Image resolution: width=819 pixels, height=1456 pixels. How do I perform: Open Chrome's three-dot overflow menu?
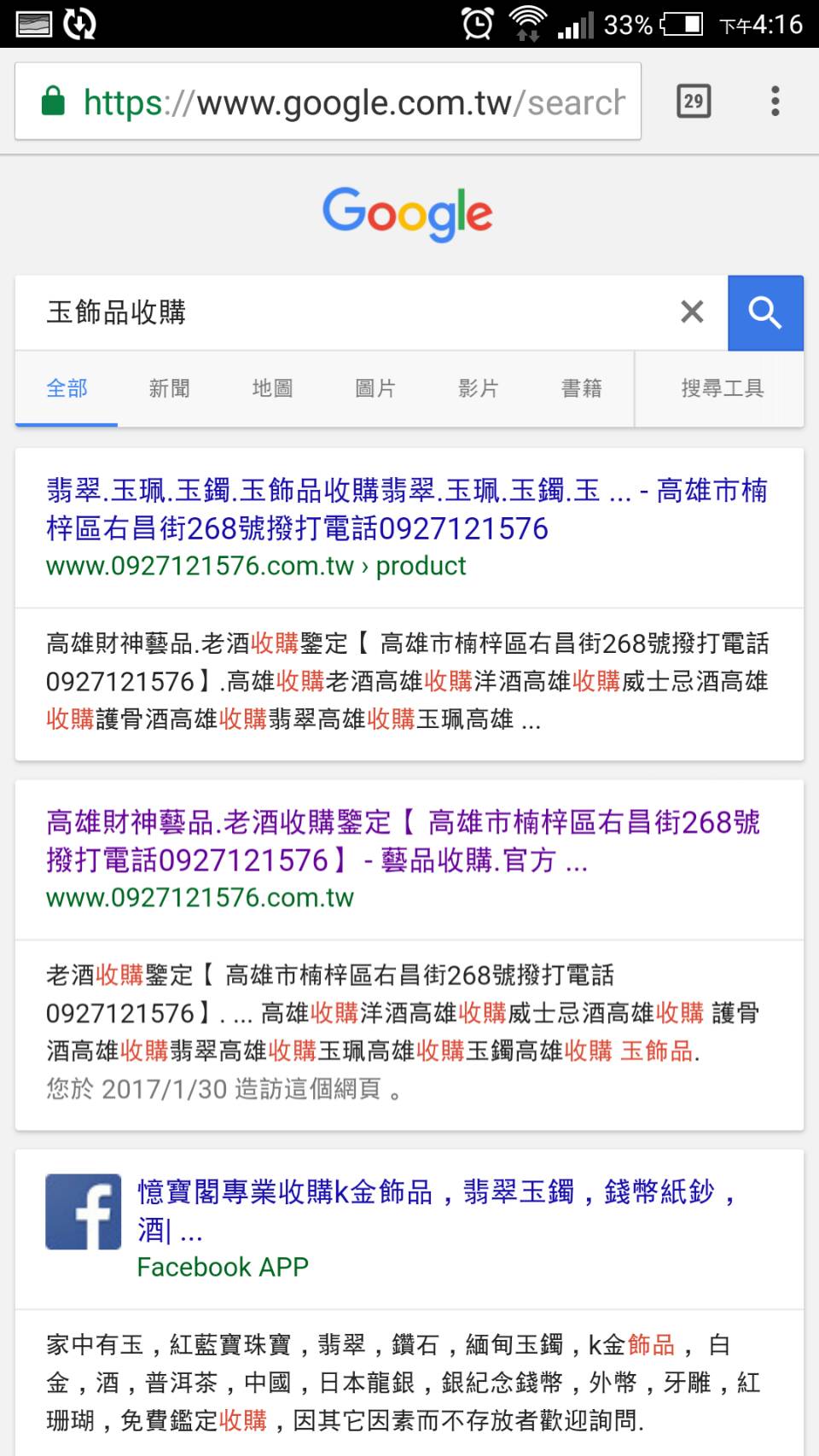775,102
